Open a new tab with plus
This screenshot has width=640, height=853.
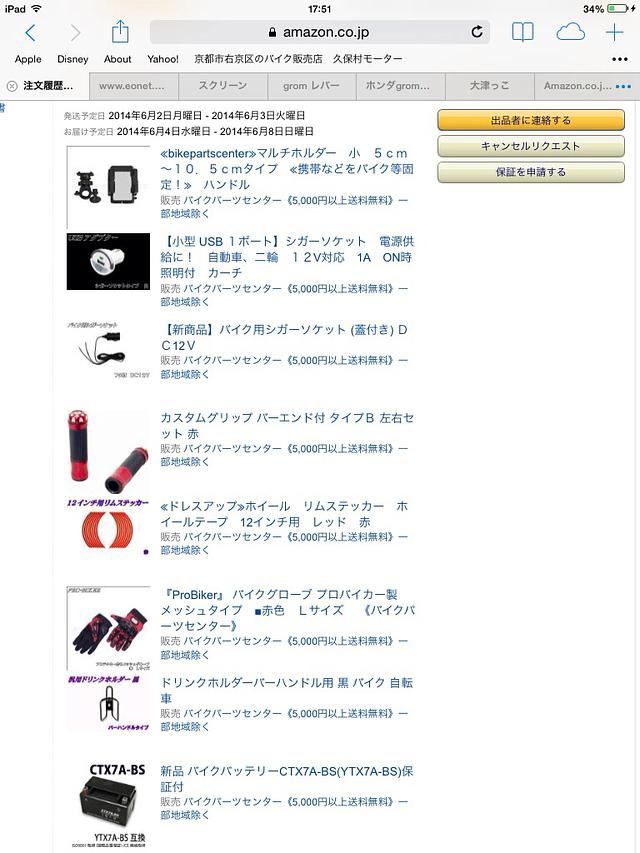[x=614, y=32]
